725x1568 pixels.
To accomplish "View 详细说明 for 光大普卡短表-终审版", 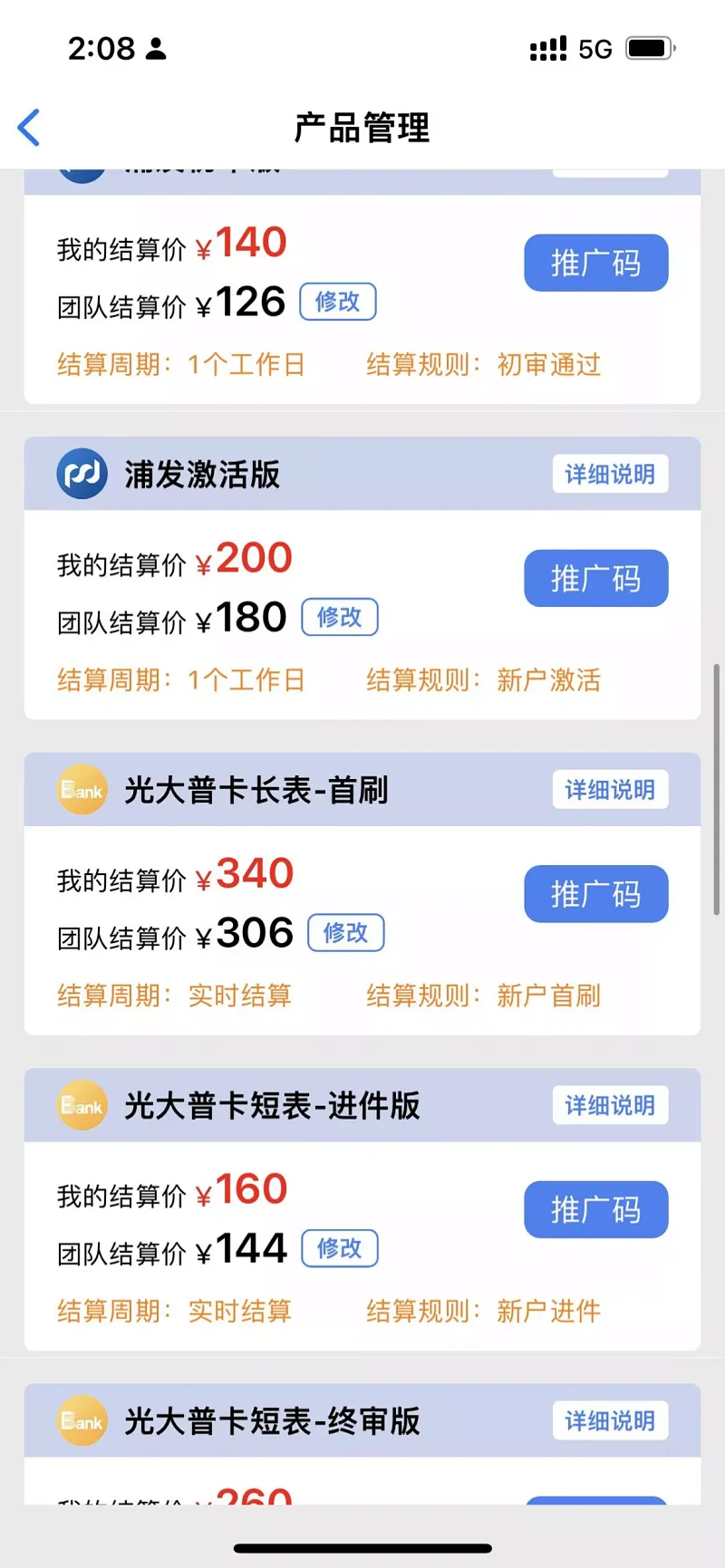I will click(610, 1420).
